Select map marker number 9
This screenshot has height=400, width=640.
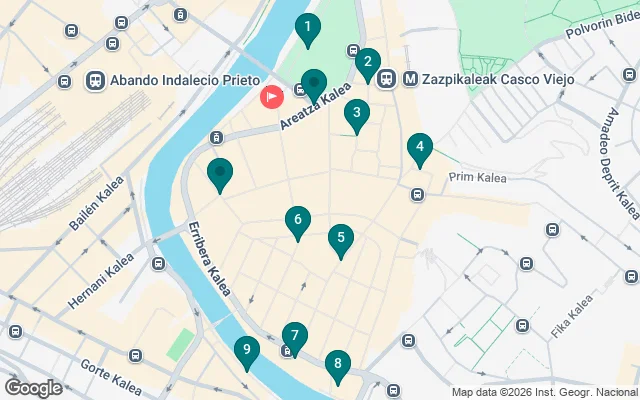[x=246, y=351]
